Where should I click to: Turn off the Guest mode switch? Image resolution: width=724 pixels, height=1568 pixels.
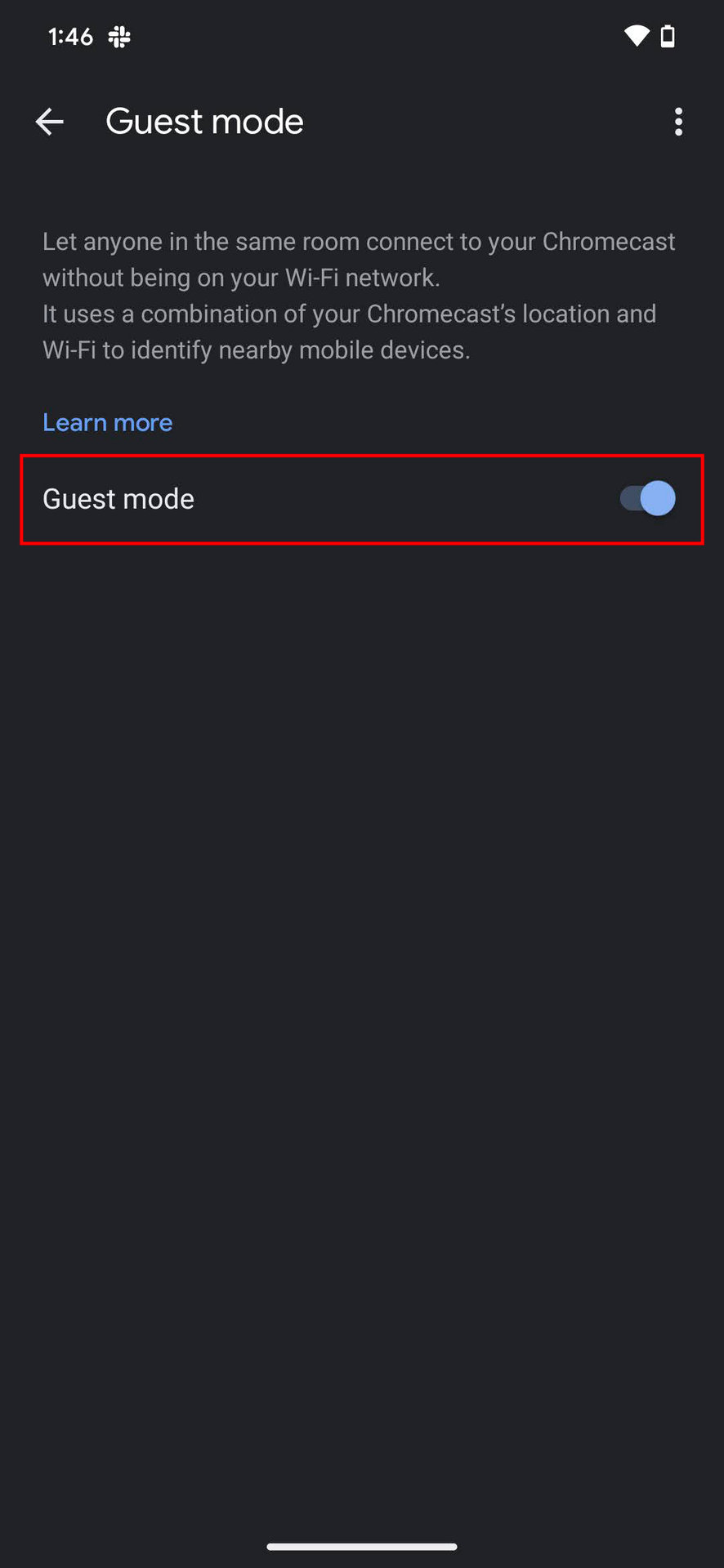[648, 499]
